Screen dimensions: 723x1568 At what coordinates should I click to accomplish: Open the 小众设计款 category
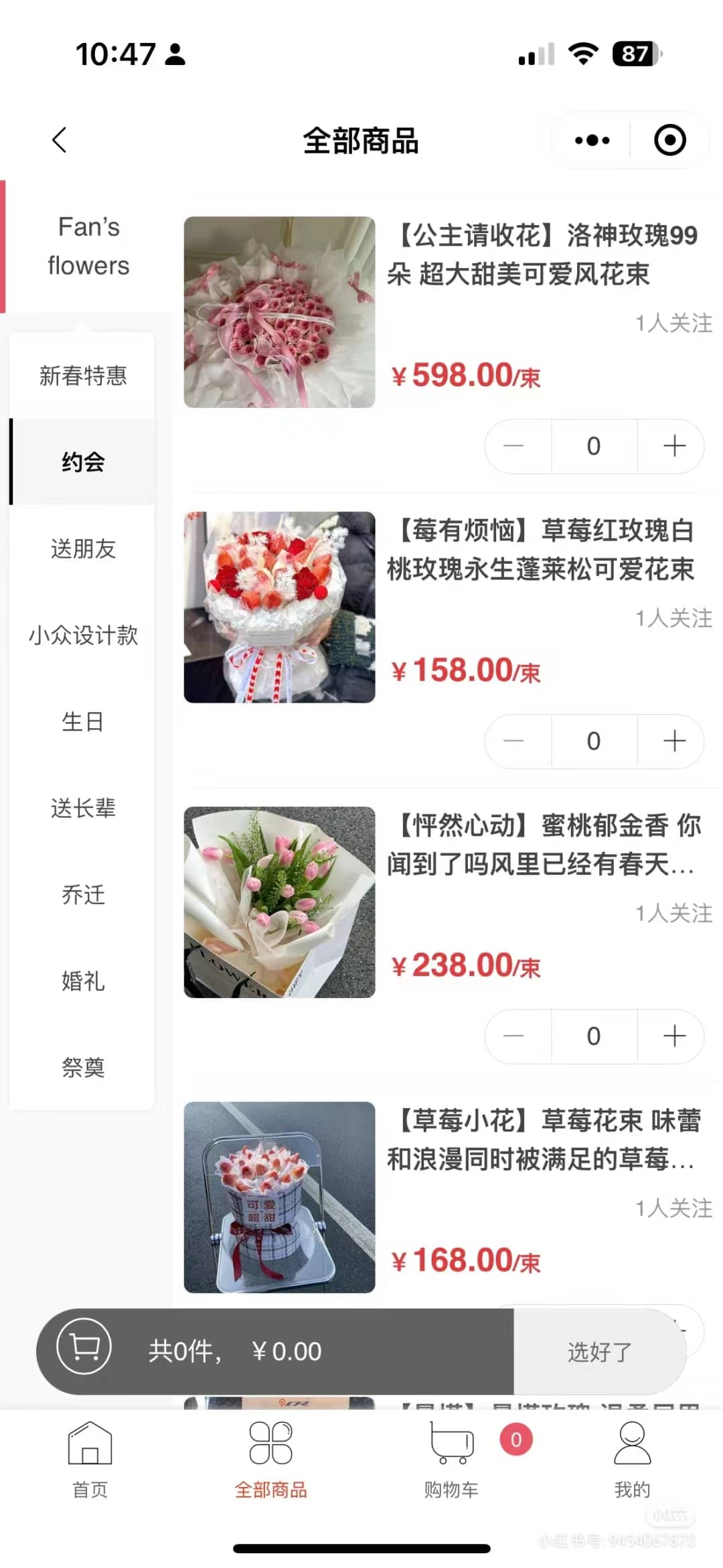point(83,635)
